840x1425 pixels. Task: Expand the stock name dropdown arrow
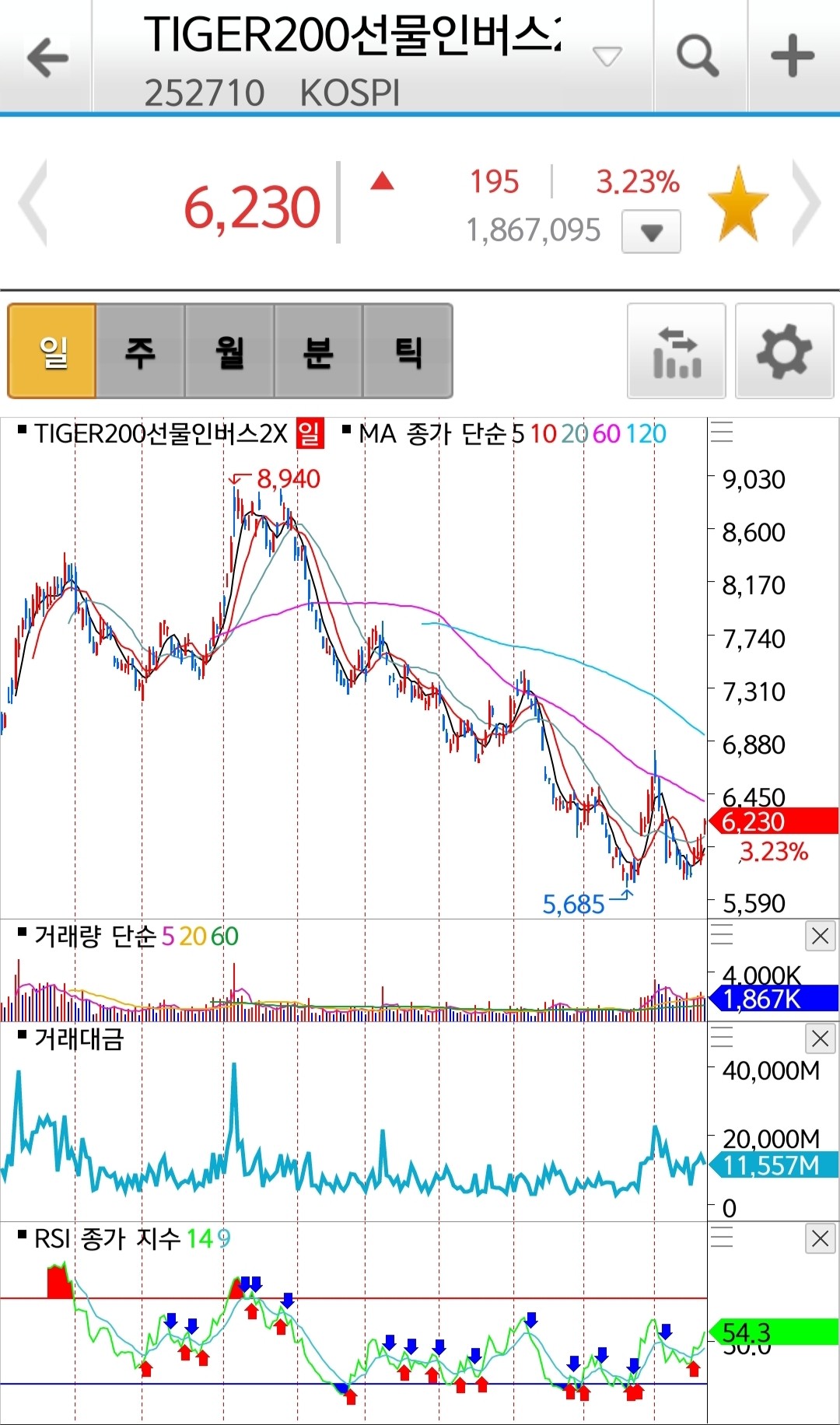pyautogui.click(x=608, y=56)
